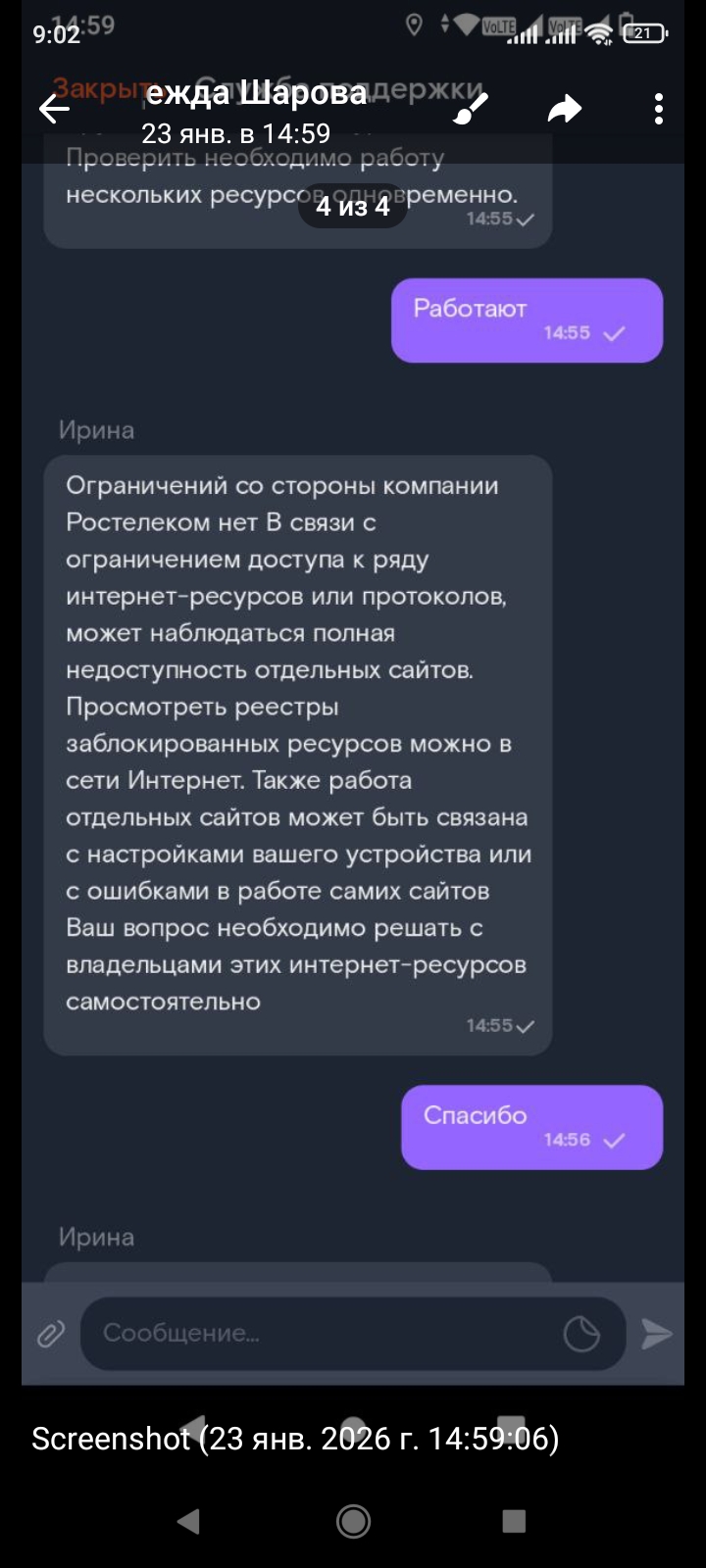The height and width of the screenshot is (1568, 706).
Task: Tap the system recent apps button
Action: point(514,1521)
